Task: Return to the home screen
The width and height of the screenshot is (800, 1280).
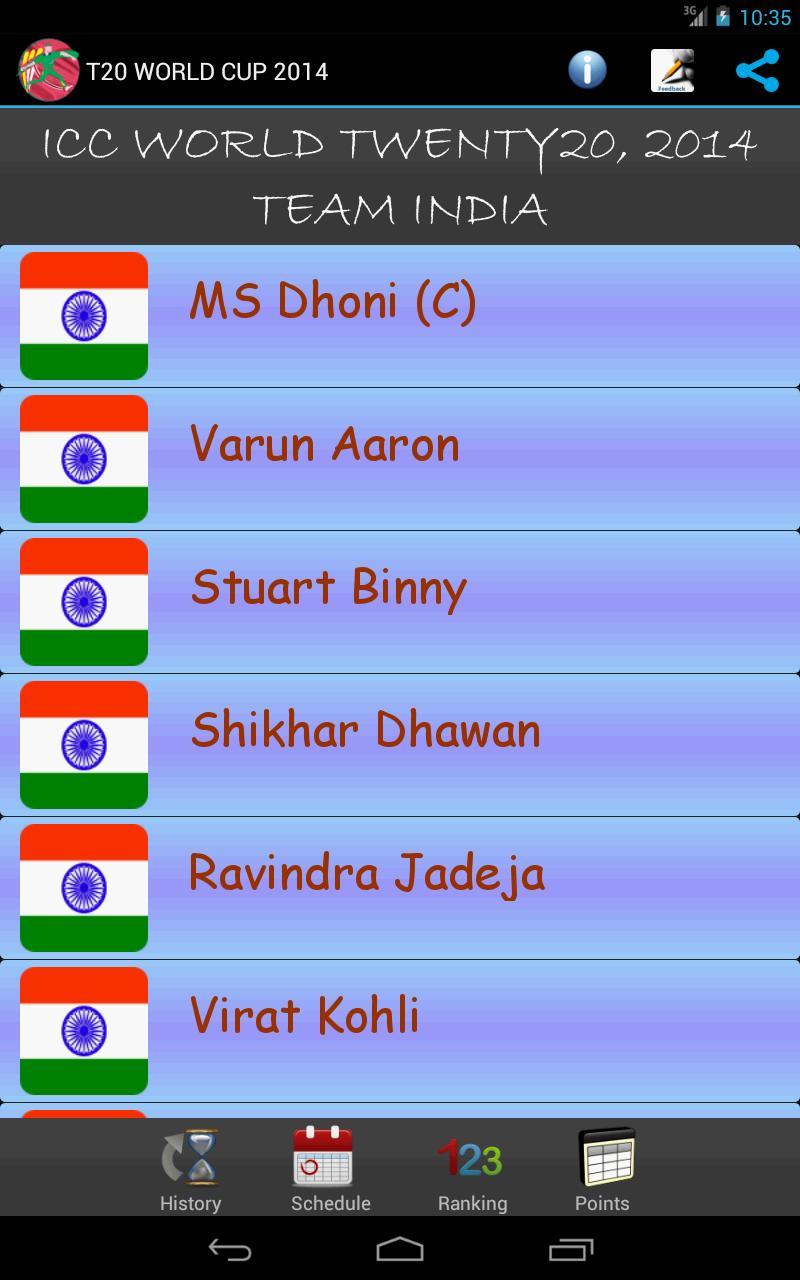Action: coord(400,1249)
